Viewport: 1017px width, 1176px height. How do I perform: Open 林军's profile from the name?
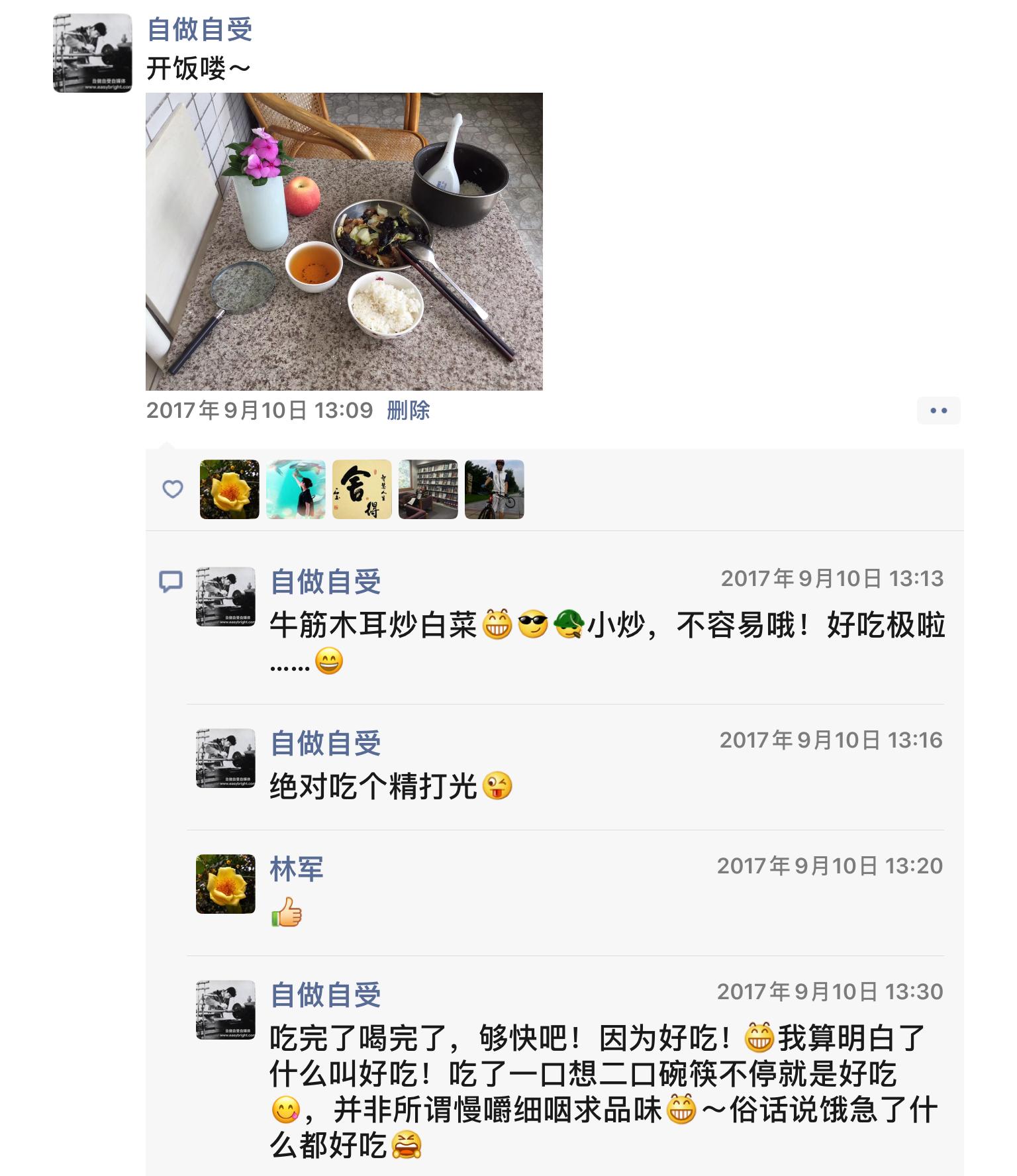coord(296,869)
